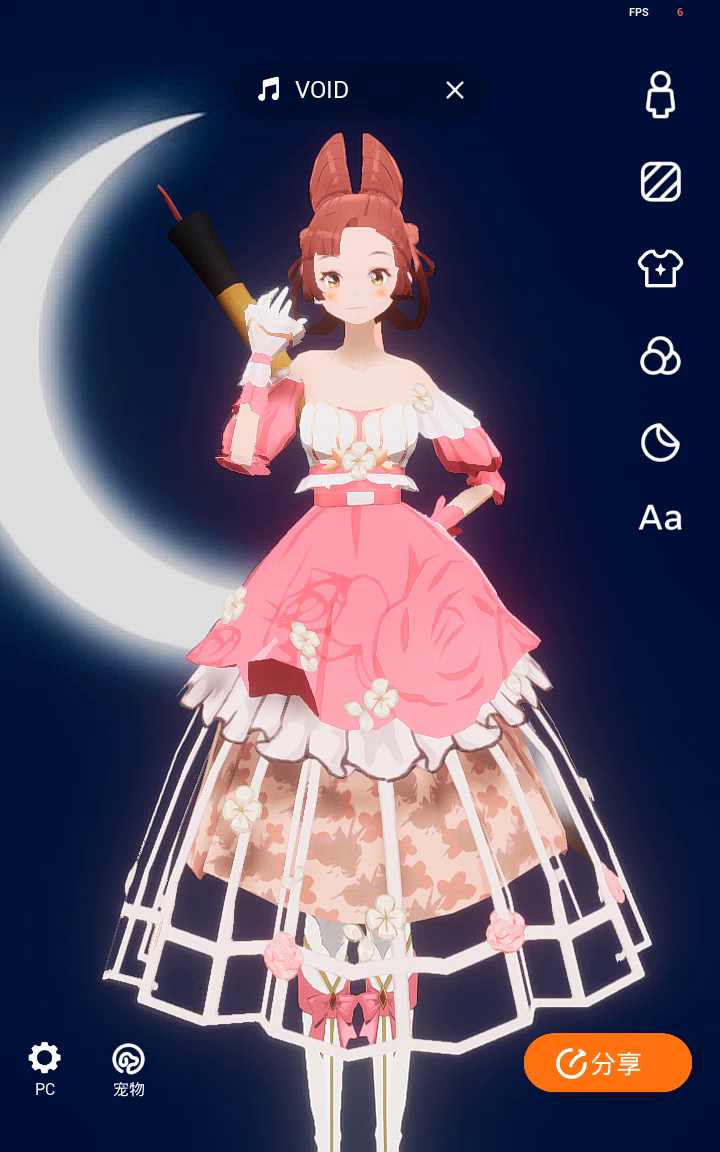This screenshot has width=720, height=1152.
Task: Open the striped background icon
Action: coord(660,182)
